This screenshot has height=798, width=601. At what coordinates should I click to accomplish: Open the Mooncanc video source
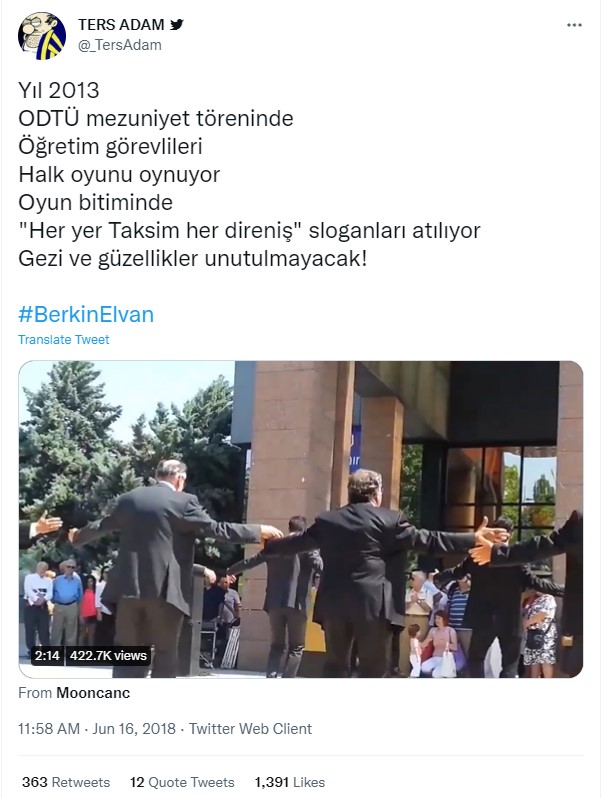(x=94, y=692)
